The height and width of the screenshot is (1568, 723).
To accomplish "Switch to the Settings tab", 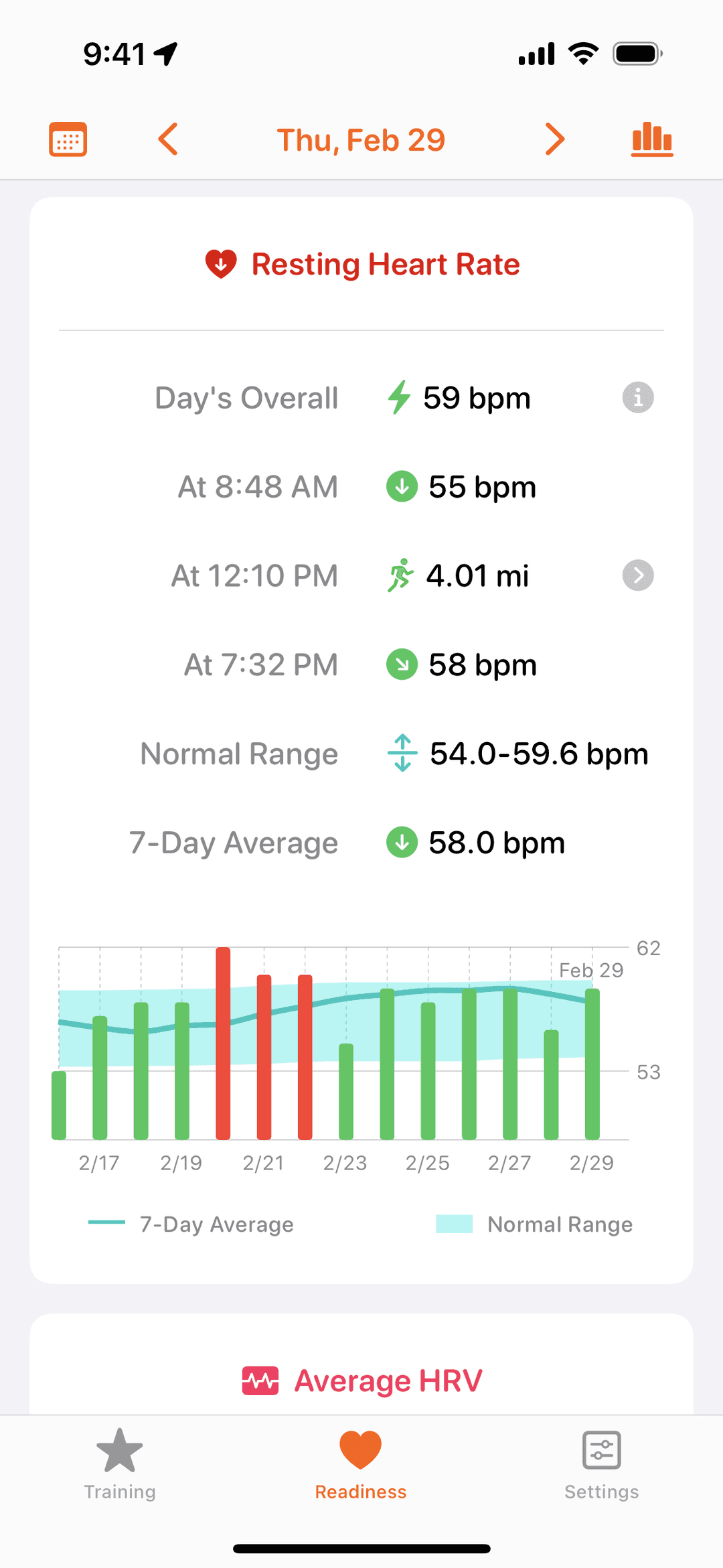I will 601,1464.
